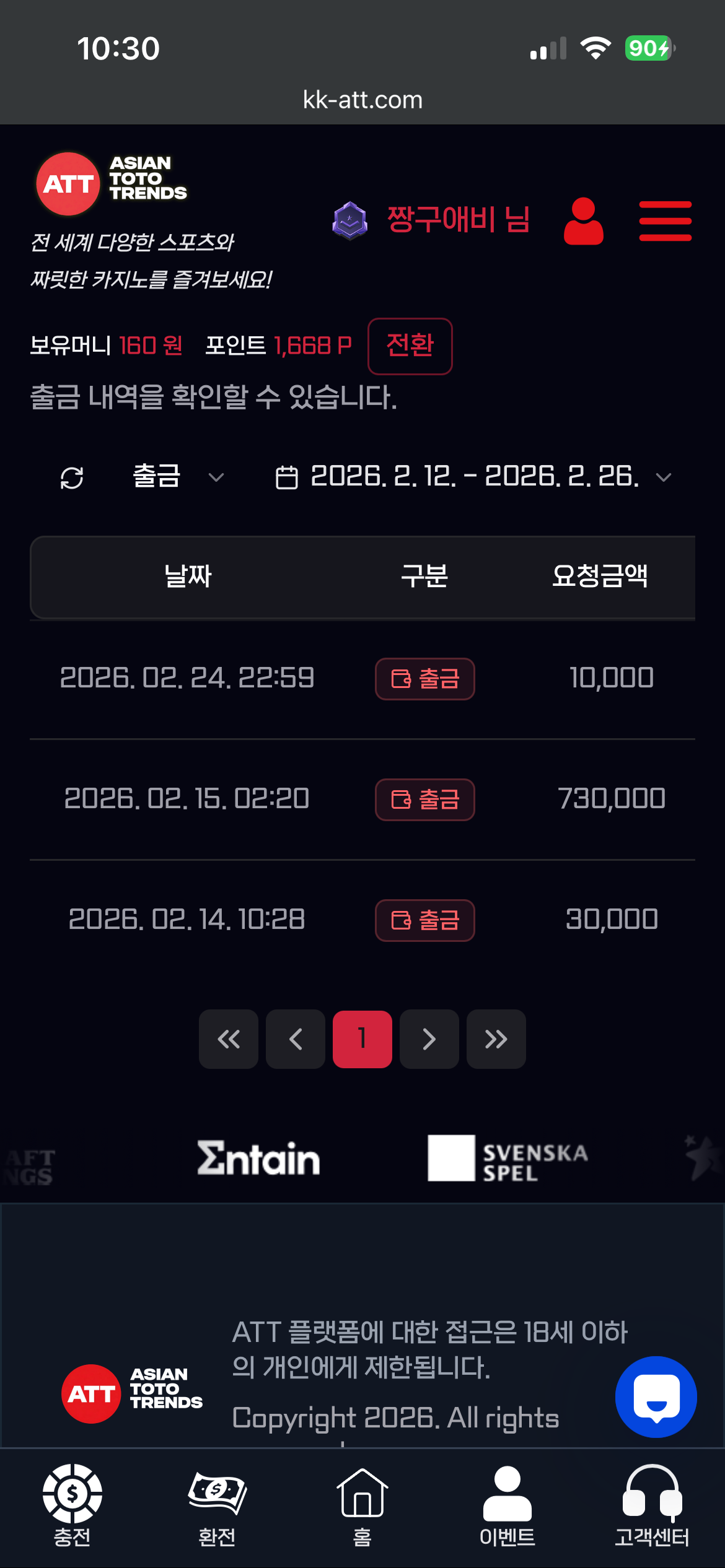Go to the next page
The image size is (725, 1568).
point(429,1039)
